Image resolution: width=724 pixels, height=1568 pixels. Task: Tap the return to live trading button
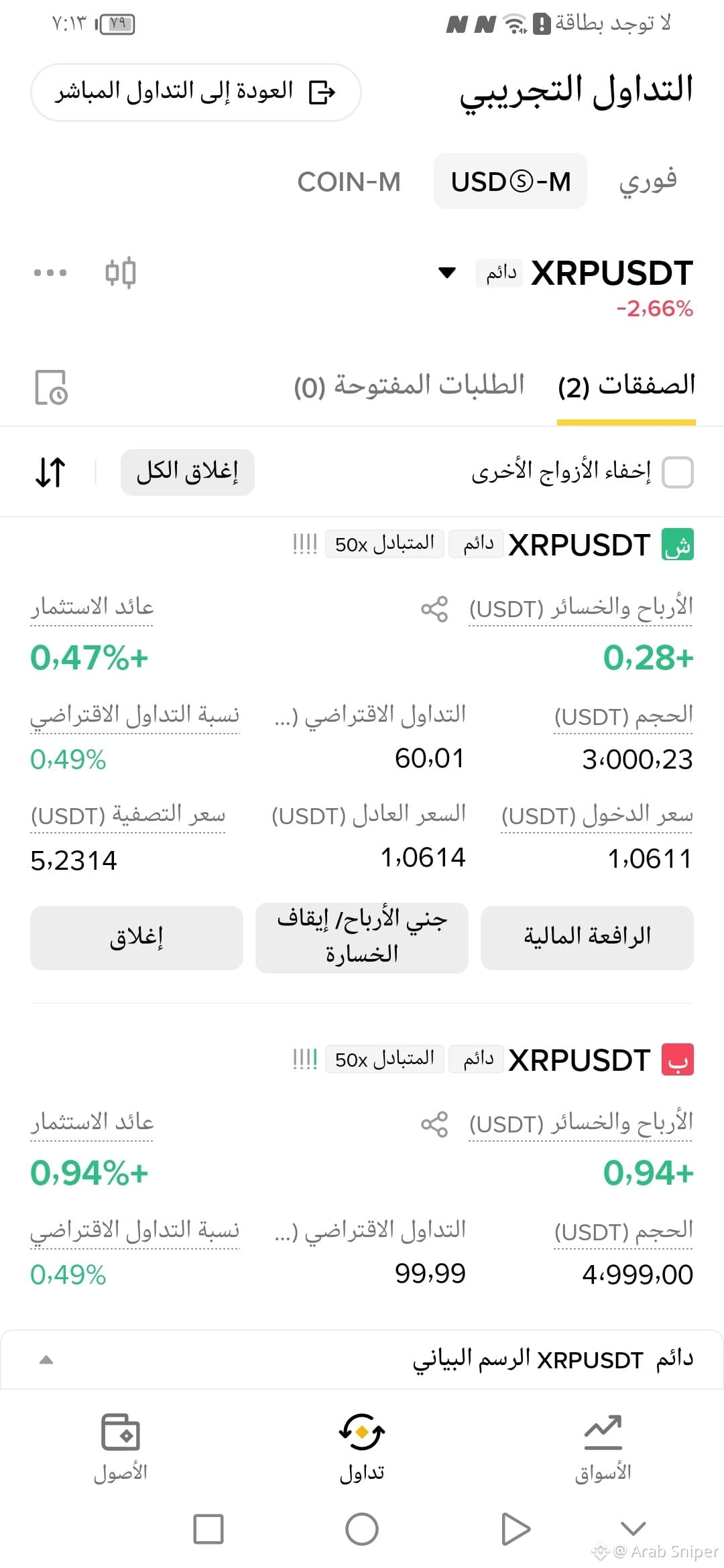pos(196,92)
